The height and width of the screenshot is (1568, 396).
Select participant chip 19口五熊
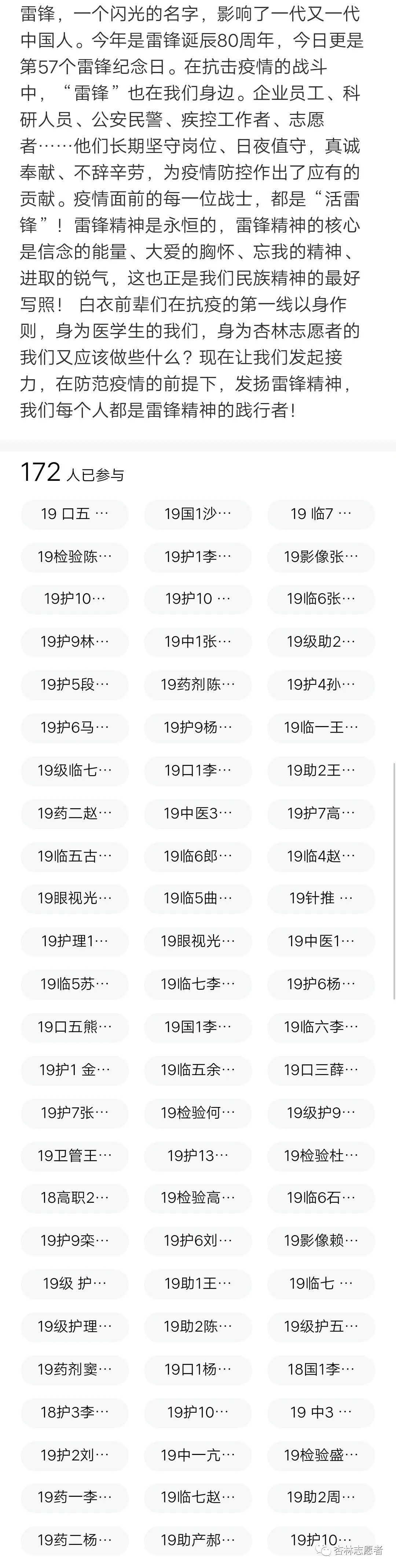[x=75, y=1027]
